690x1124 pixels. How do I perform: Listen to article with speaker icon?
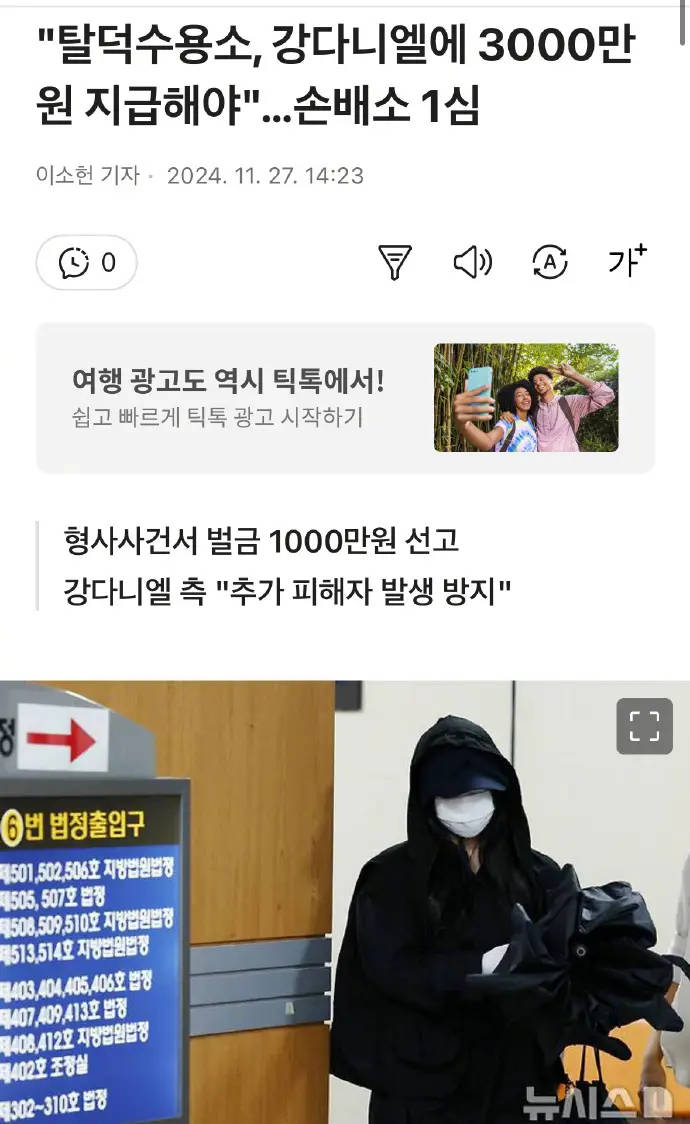pyautogui.click(x=473, y=263)
